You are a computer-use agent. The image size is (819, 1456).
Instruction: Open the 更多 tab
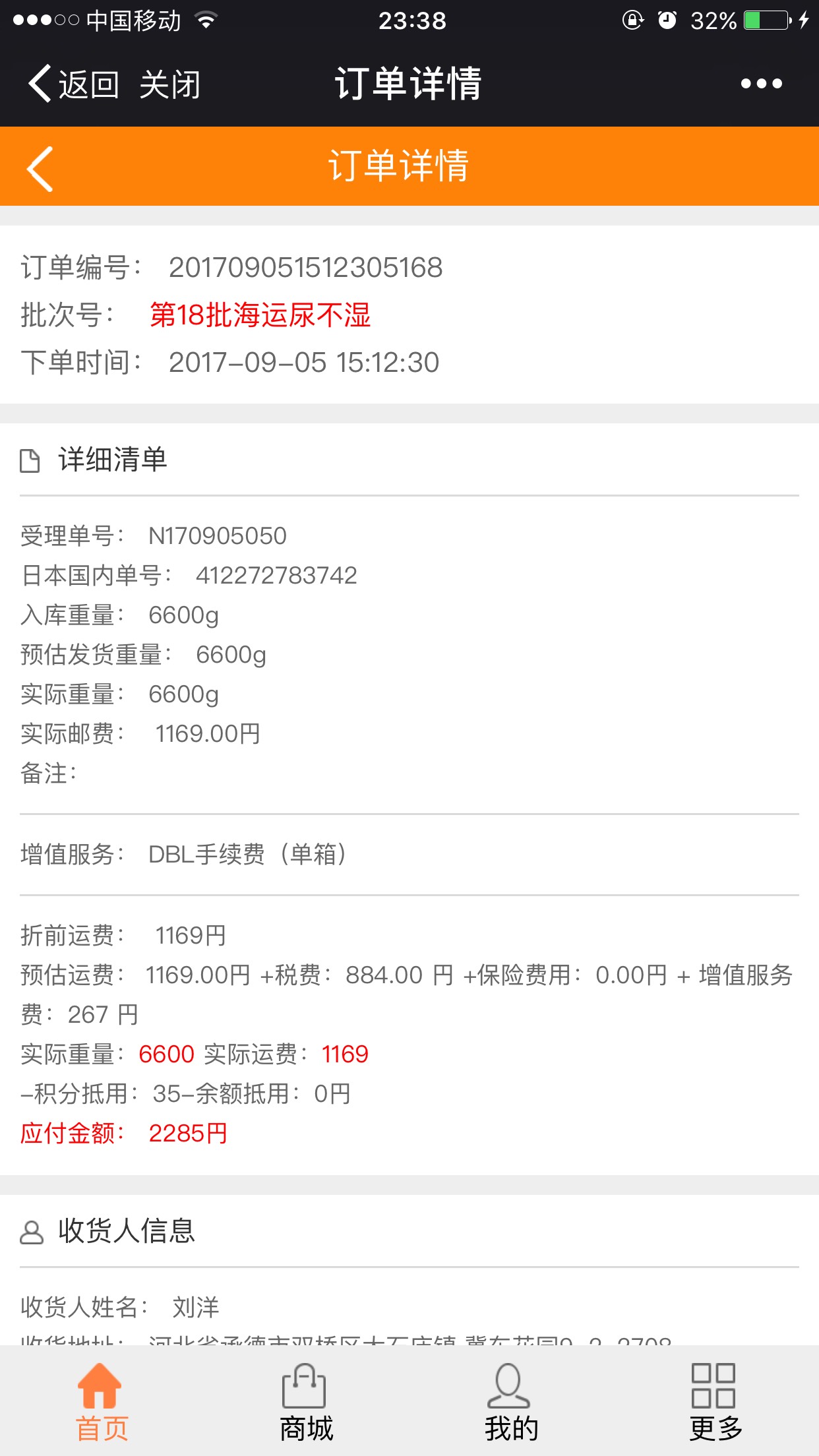715,1402
